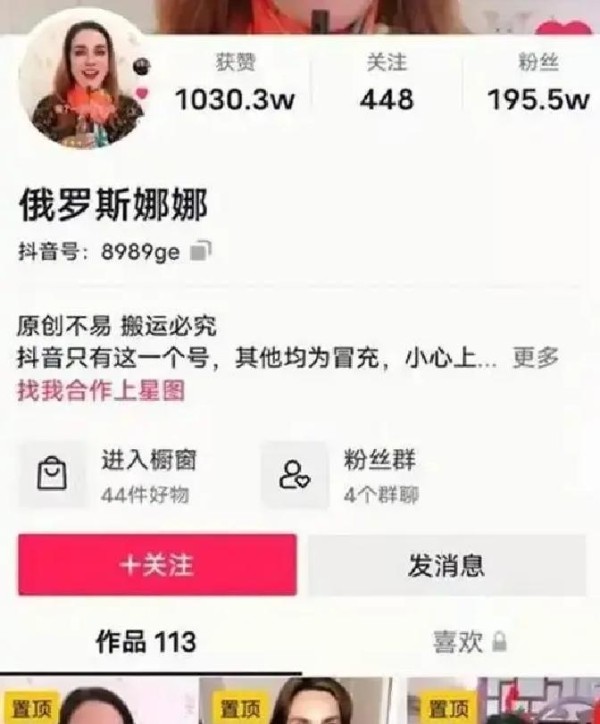Tap the +关注 follow button
The height and width of the screenshot is (724, 600).
click(157, 565)
